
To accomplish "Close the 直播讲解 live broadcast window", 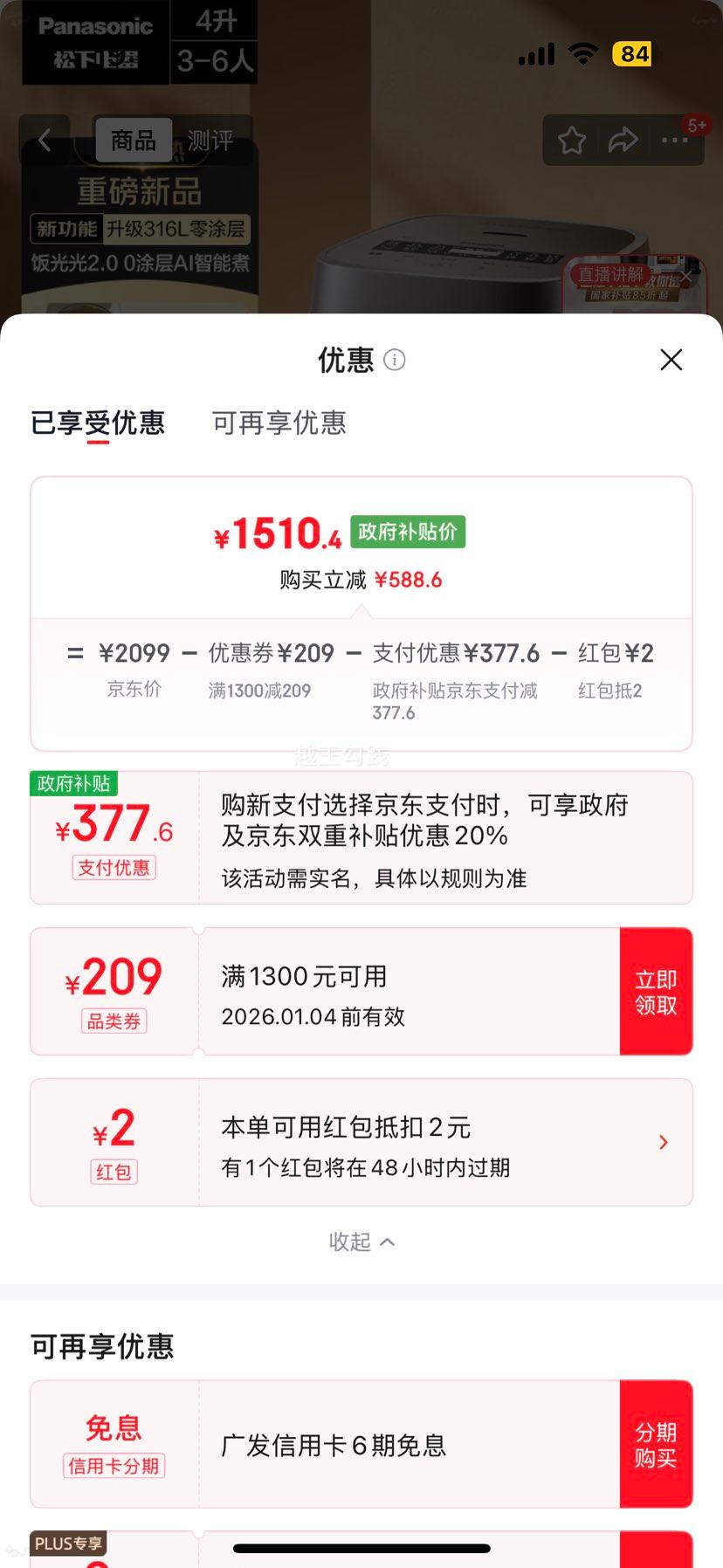I will (686, 275).
